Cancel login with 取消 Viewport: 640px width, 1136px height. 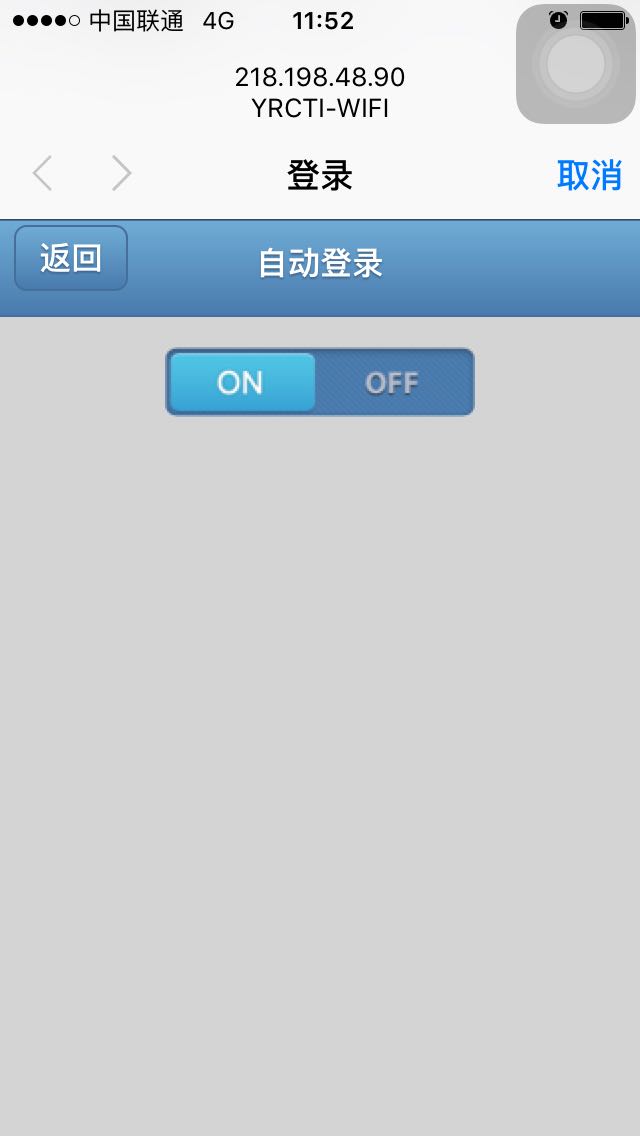[589, 175]
